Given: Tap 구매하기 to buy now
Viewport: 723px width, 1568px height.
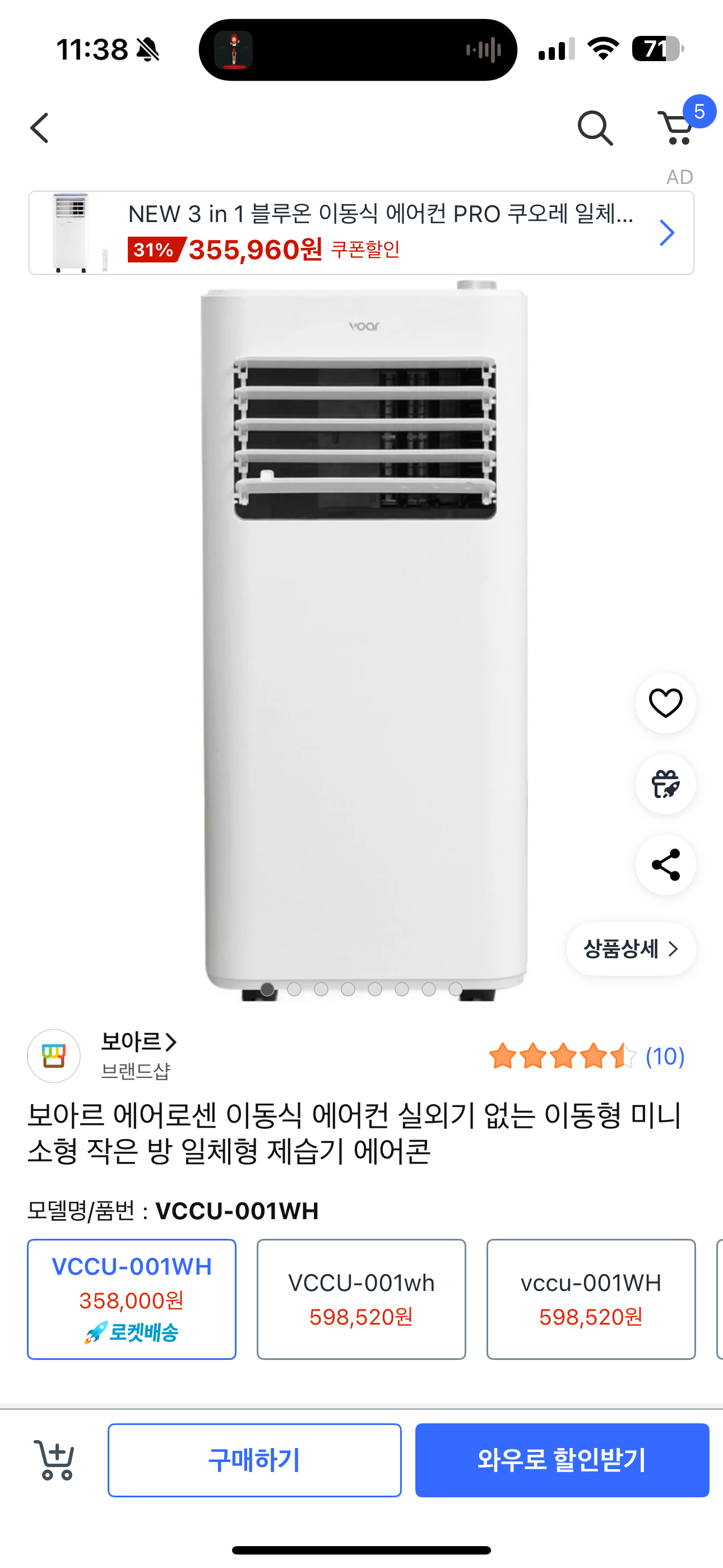Looking at the screenshot, I should 254,1460.
